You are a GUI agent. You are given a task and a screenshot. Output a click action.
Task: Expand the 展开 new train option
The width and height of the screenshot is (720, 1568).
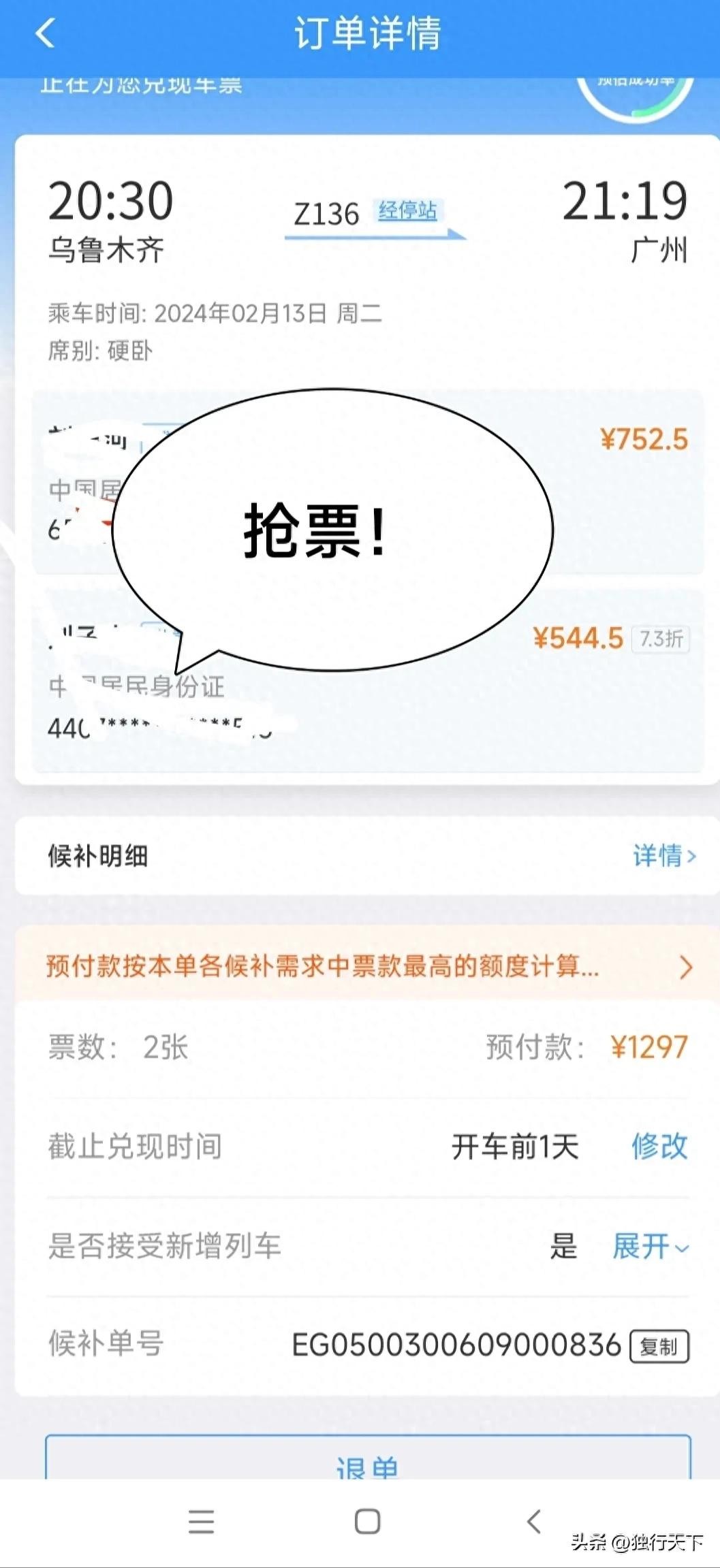pyautogui.click(x=651, y=1246)
